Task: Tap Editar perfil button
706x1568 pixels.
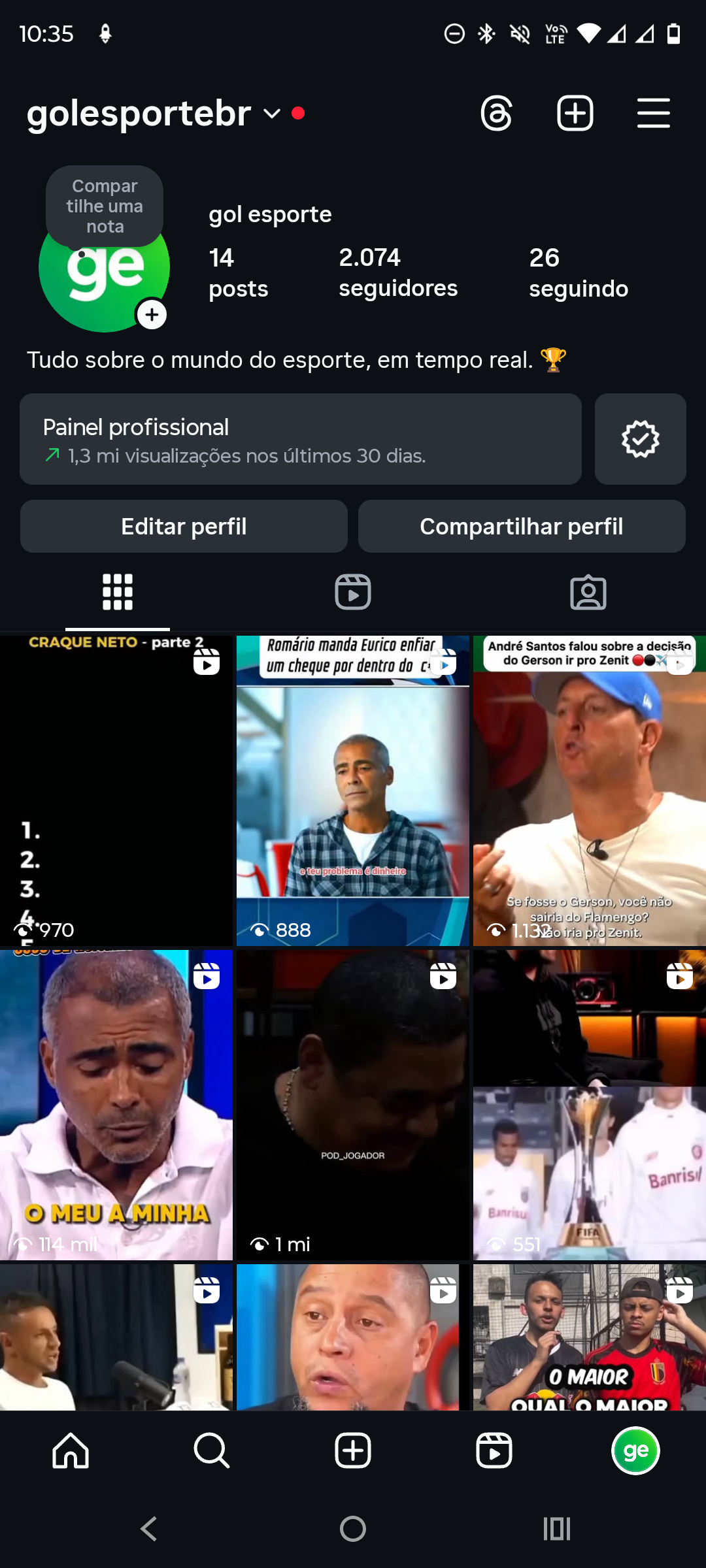Action: 184,527
